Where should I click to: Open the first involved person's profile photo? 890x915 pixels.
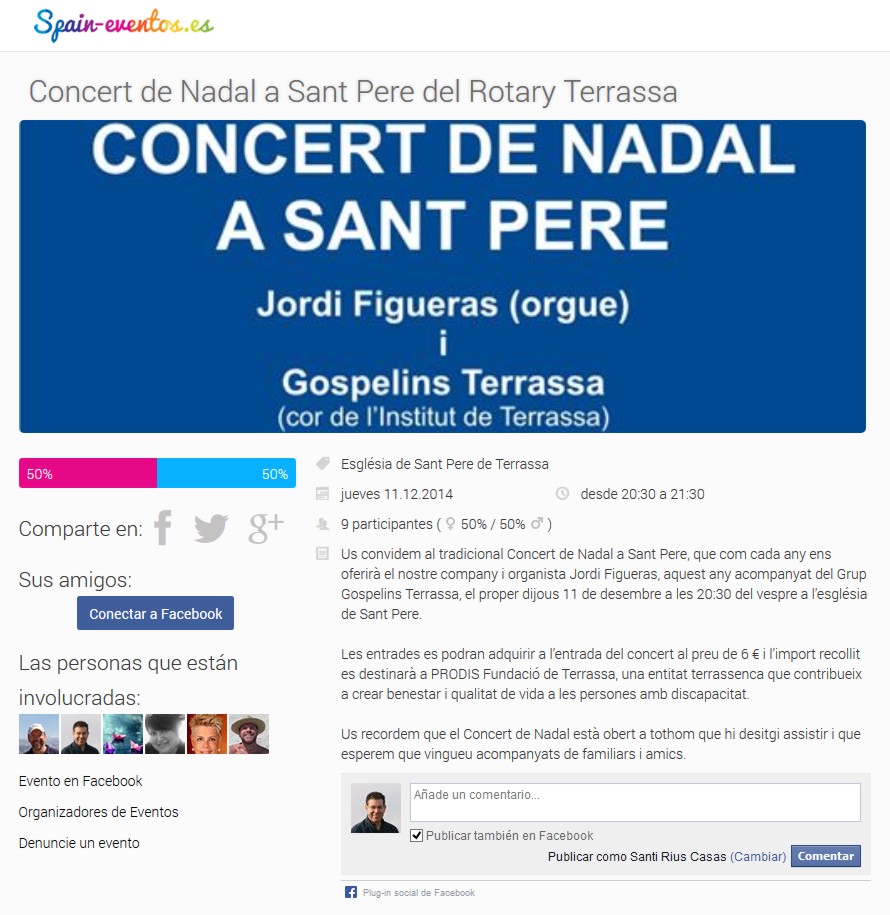pyautogui.click(x=39, y=734)
